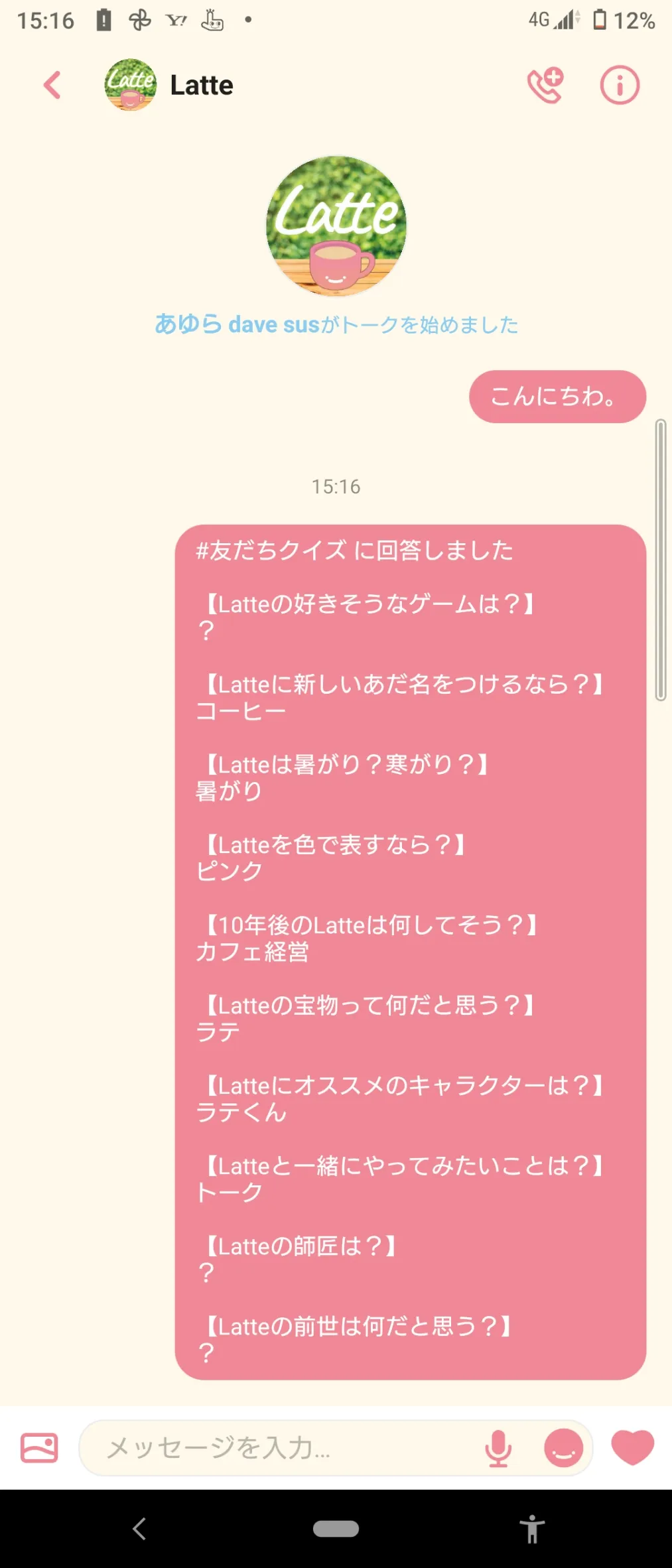This screenshot has width=672, height=1568.
Task: Open Latte's small profile avatar in header
Action: [x=131, y=85]
